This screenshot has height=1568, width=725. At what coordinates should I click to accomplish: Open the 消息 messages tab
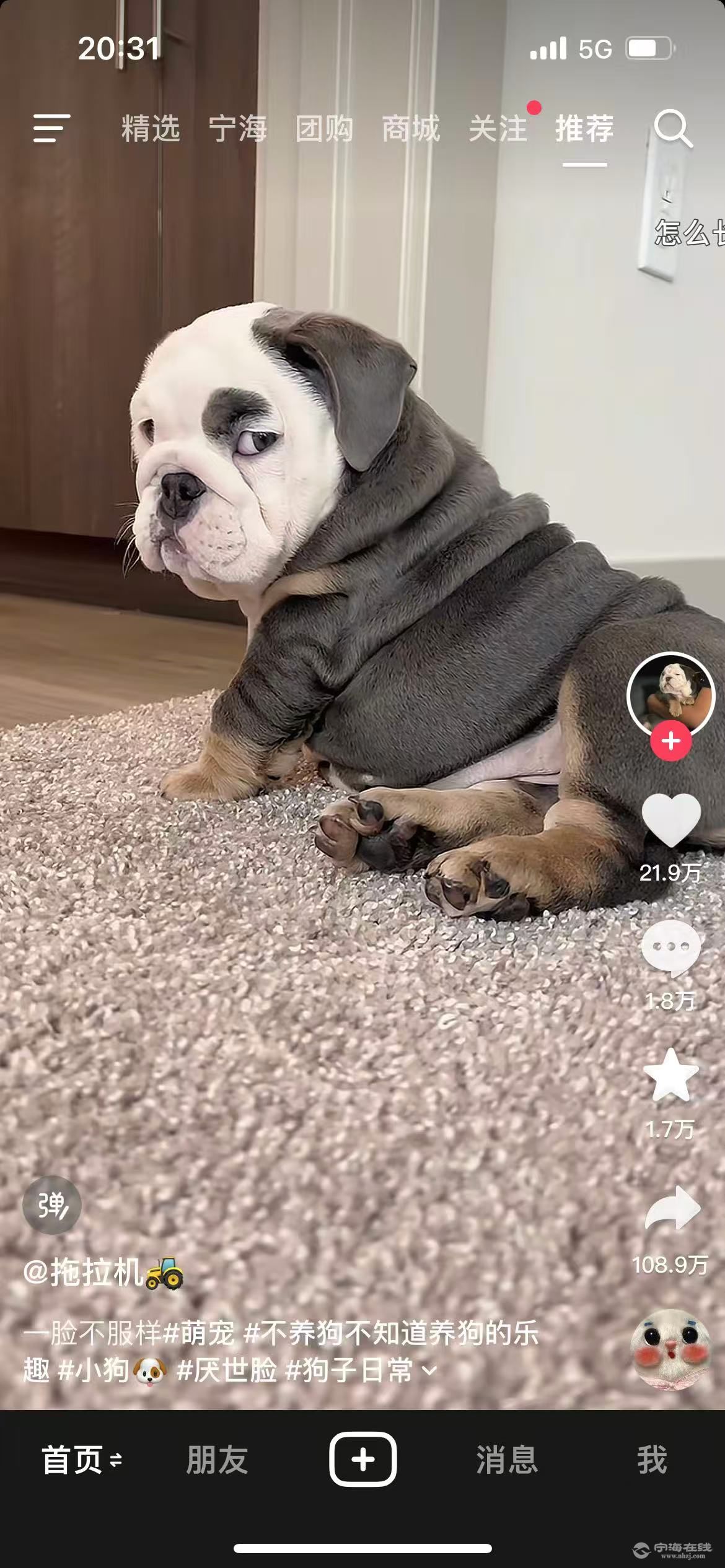[x=507, y=1460]
